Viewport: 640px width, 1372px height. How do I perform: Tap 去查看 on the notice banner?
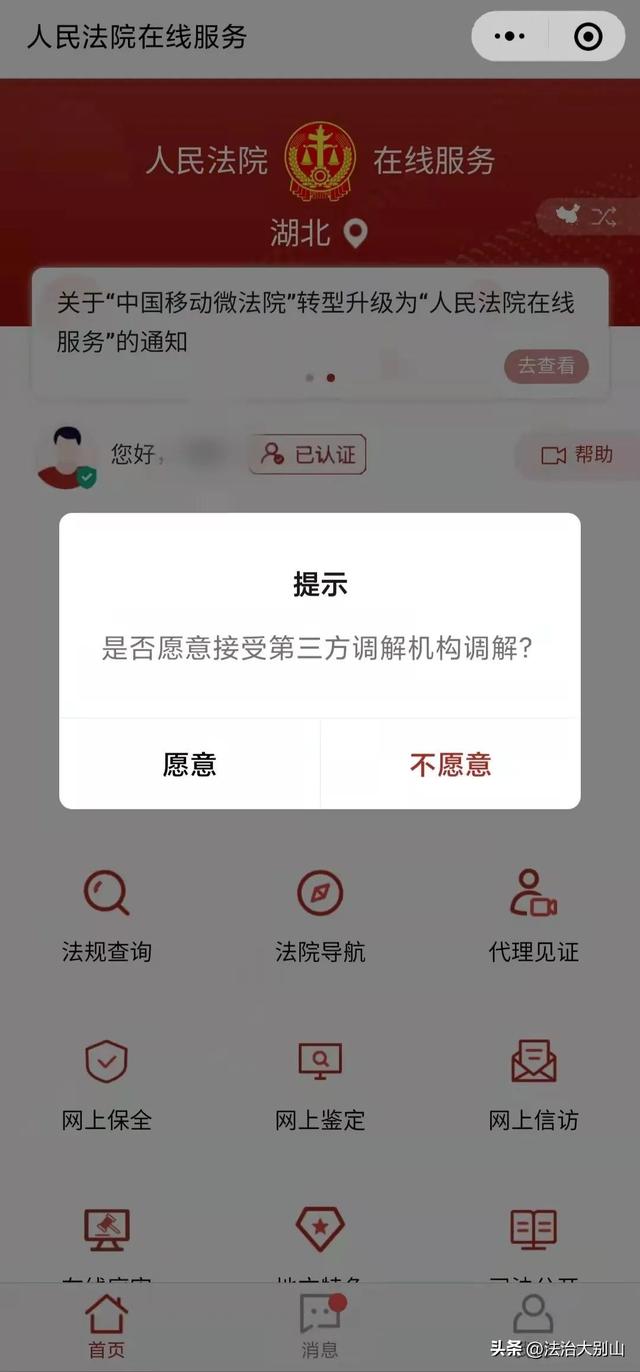546,366
